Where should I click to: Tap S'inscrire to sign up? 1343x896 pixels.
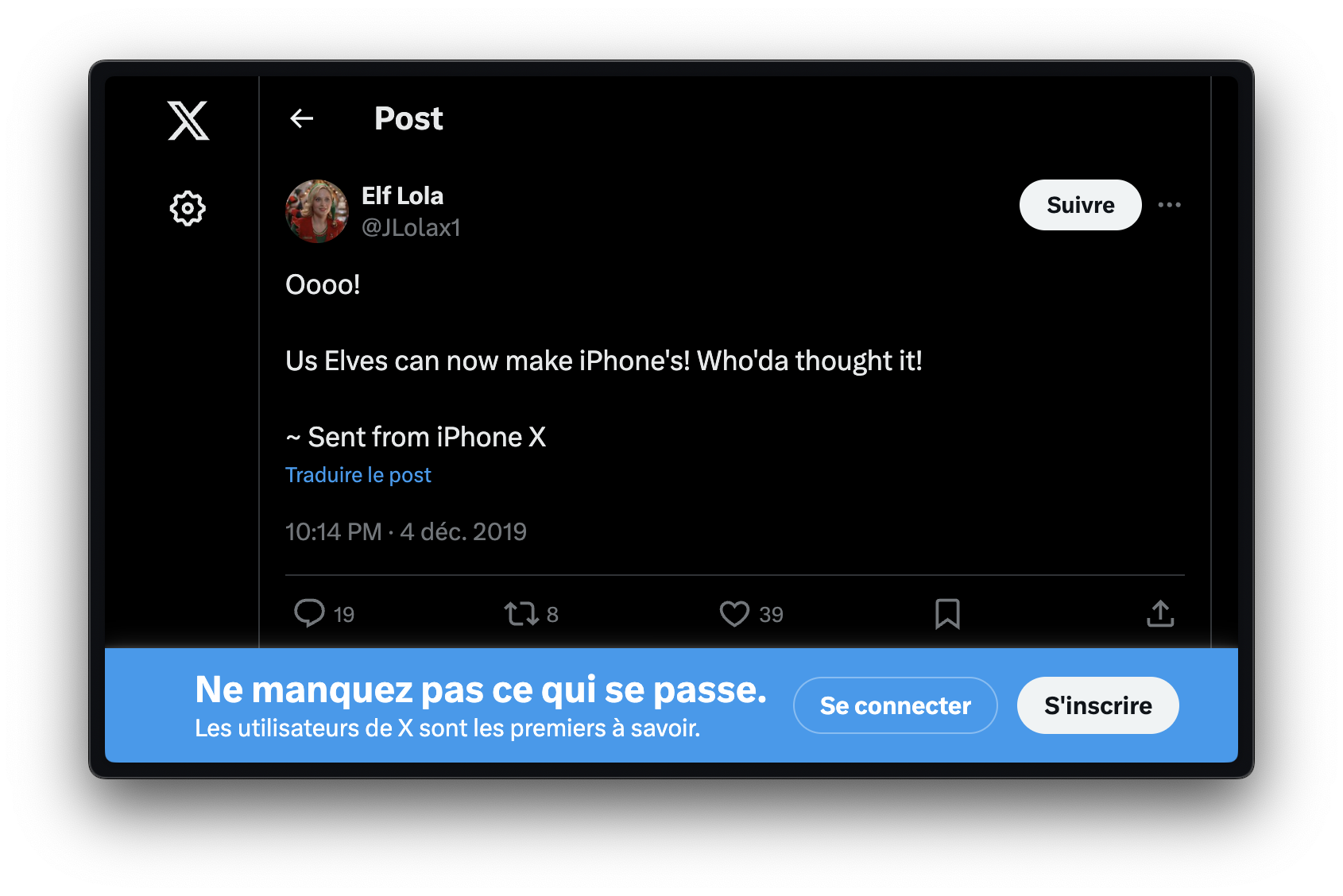pyautogui.click(x=1097, y=705)
